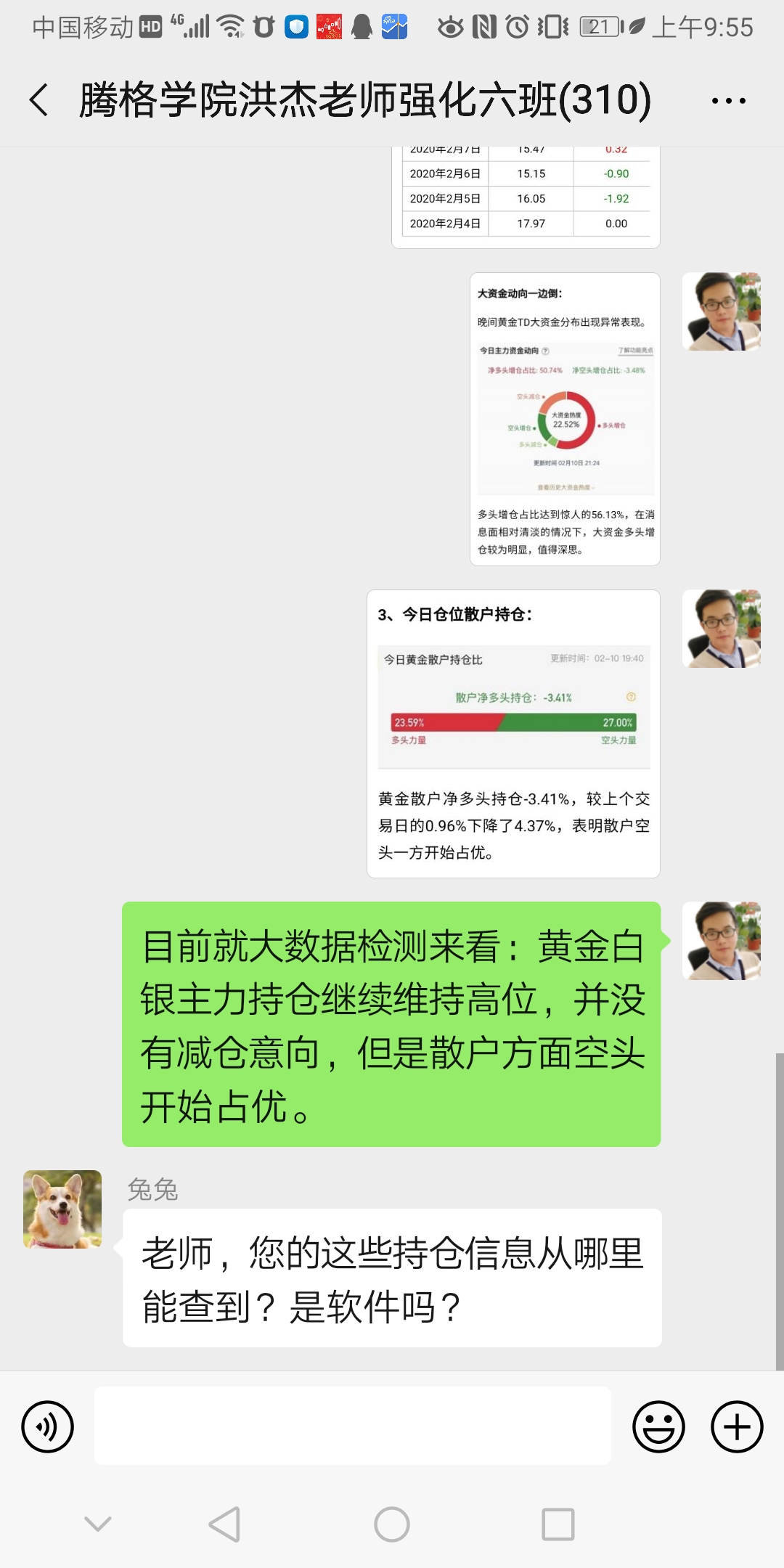The image size is (784, 1568).
Task: Go back from the group chat
Action: tap(39, 99)
